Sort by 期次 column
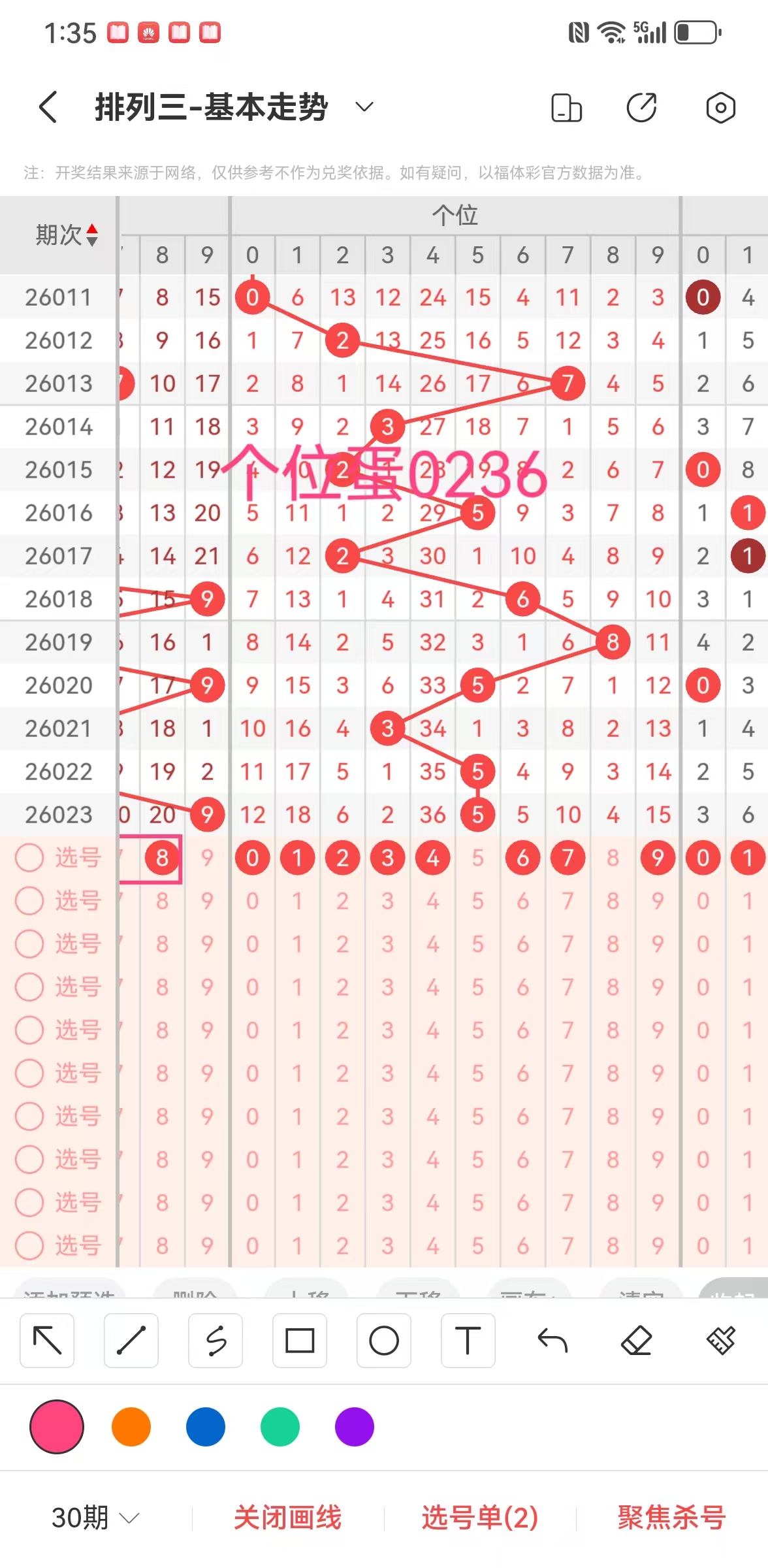The width and height of the screenshot is (768, 1568). [67, 235]
